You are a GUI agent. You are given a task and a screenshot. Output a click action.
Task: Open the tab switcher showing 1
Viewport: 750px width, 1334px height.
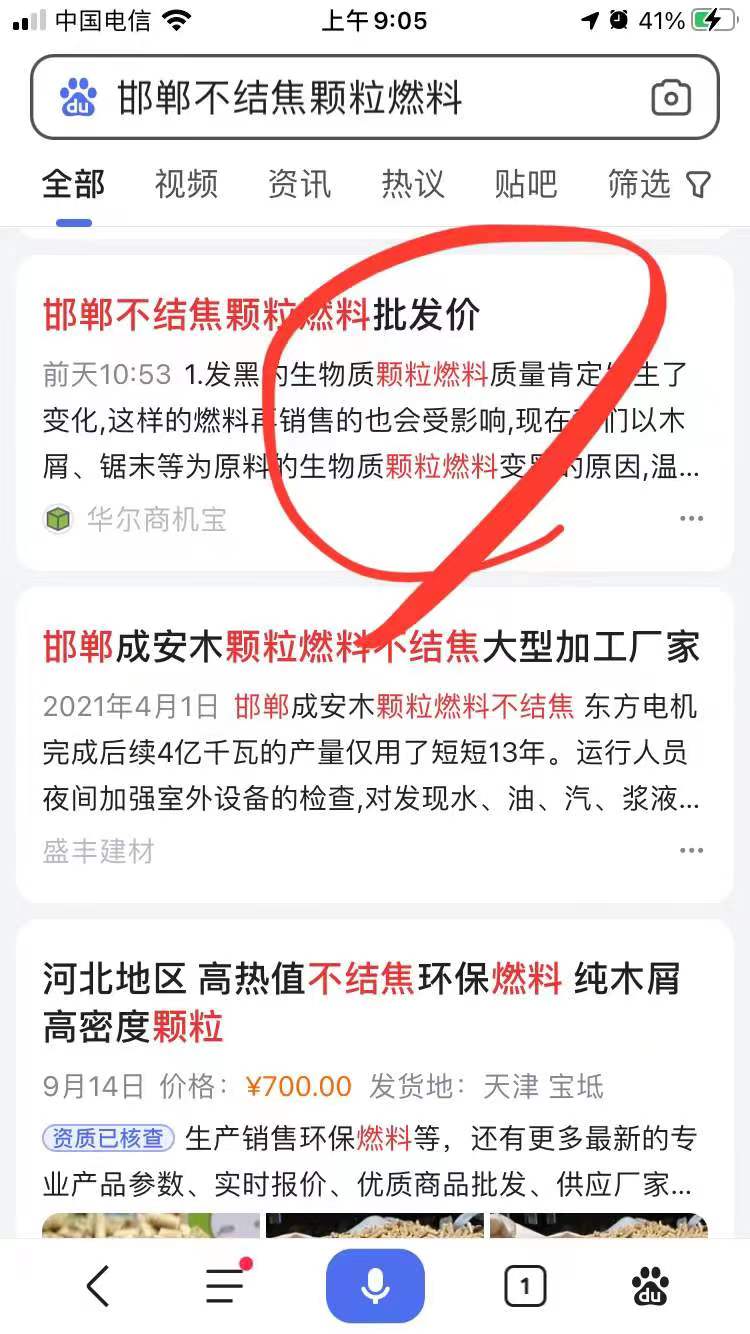tap(525, 1286)
